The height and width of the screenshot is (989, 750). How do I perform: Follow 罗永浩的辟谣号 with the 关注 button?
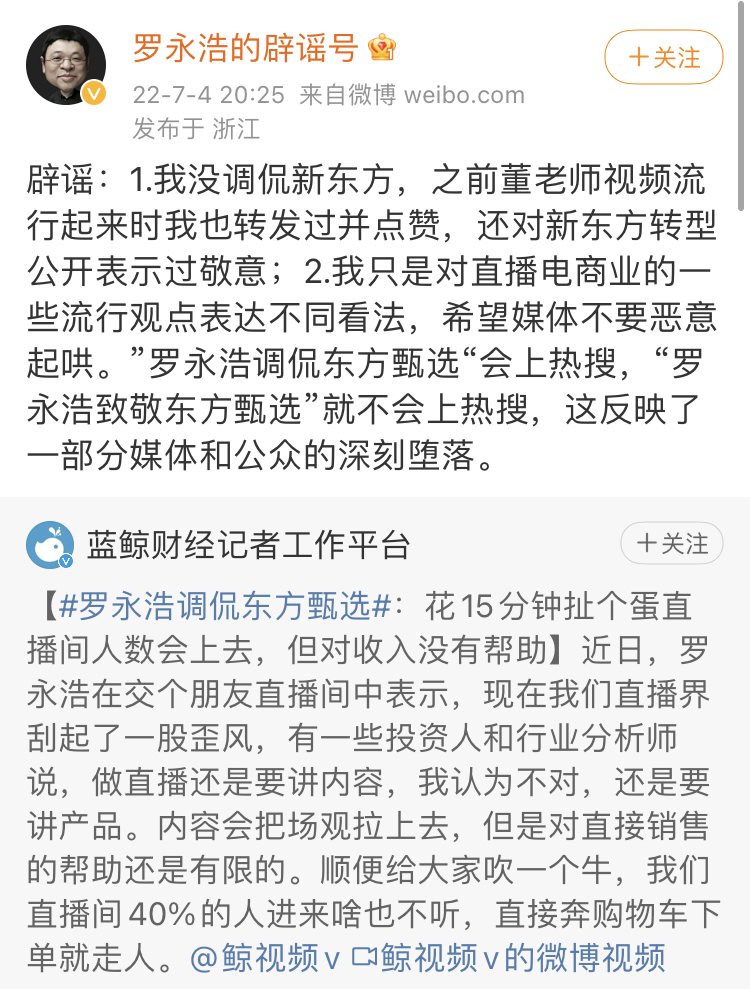pos(664,57)
